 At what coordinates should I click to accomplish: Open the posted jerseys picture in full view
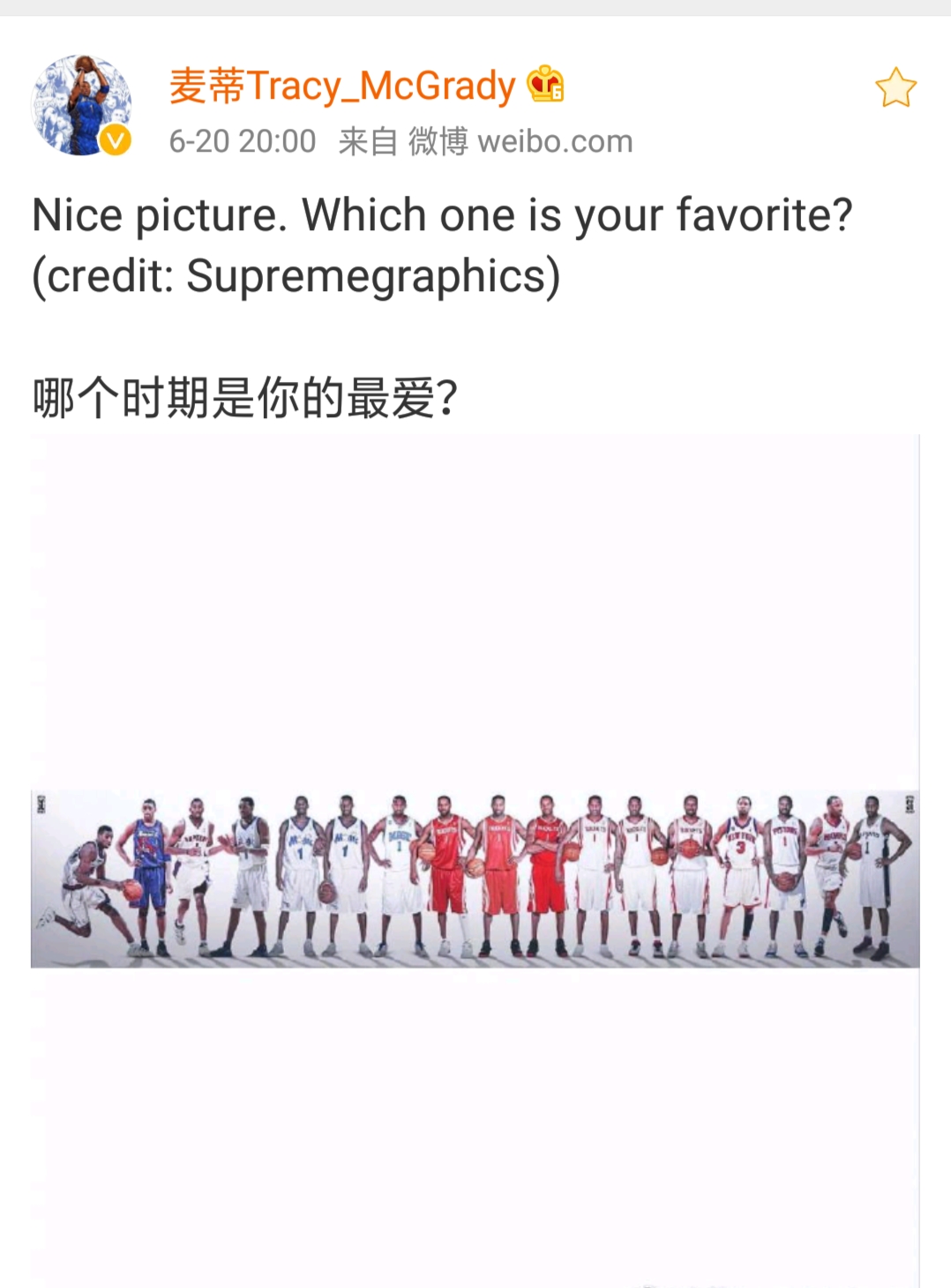(475, 878)
